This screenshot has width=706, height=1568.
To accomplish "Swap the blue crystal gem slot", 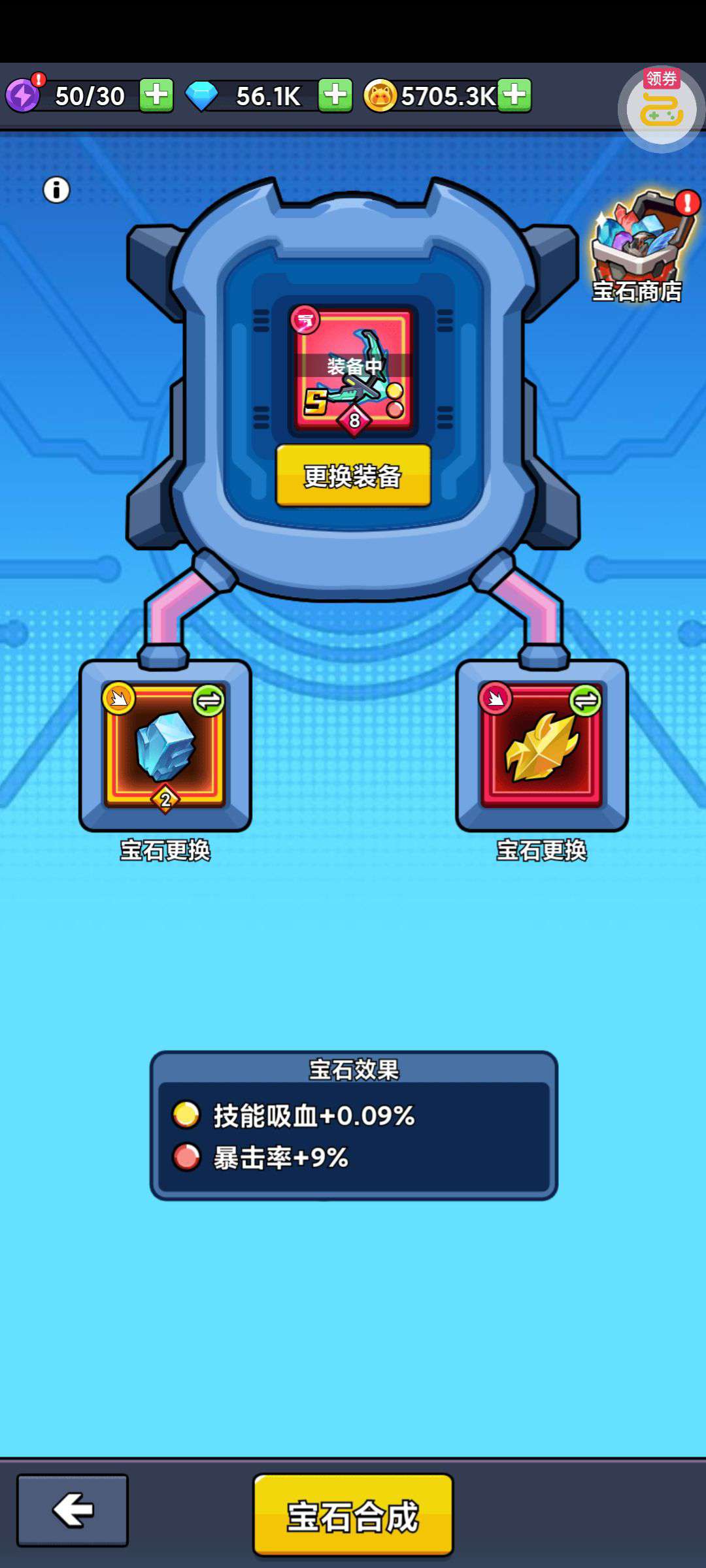I will pos(165,745).
